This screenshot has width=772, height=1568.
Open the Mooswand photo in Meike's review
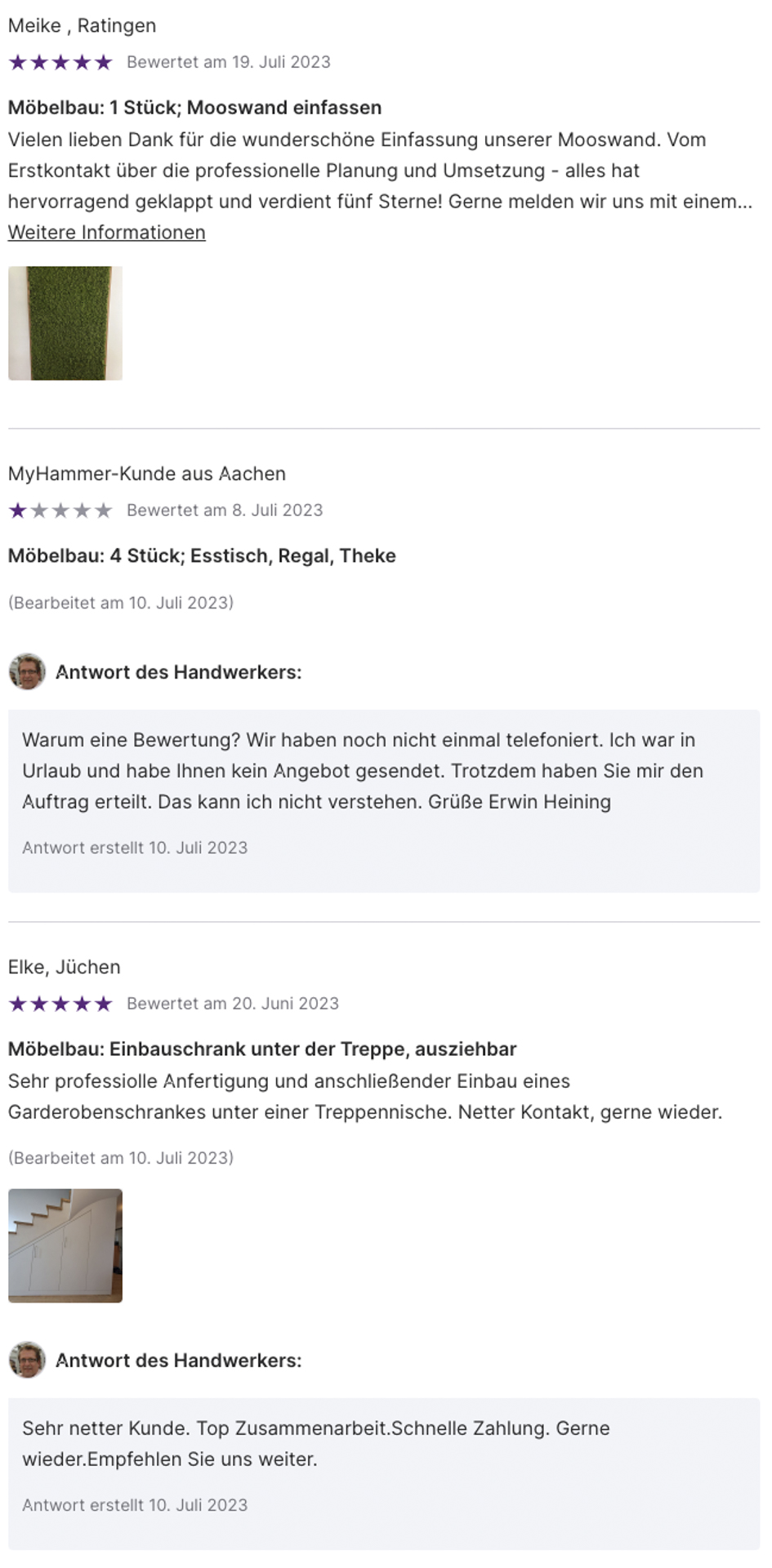65,323
